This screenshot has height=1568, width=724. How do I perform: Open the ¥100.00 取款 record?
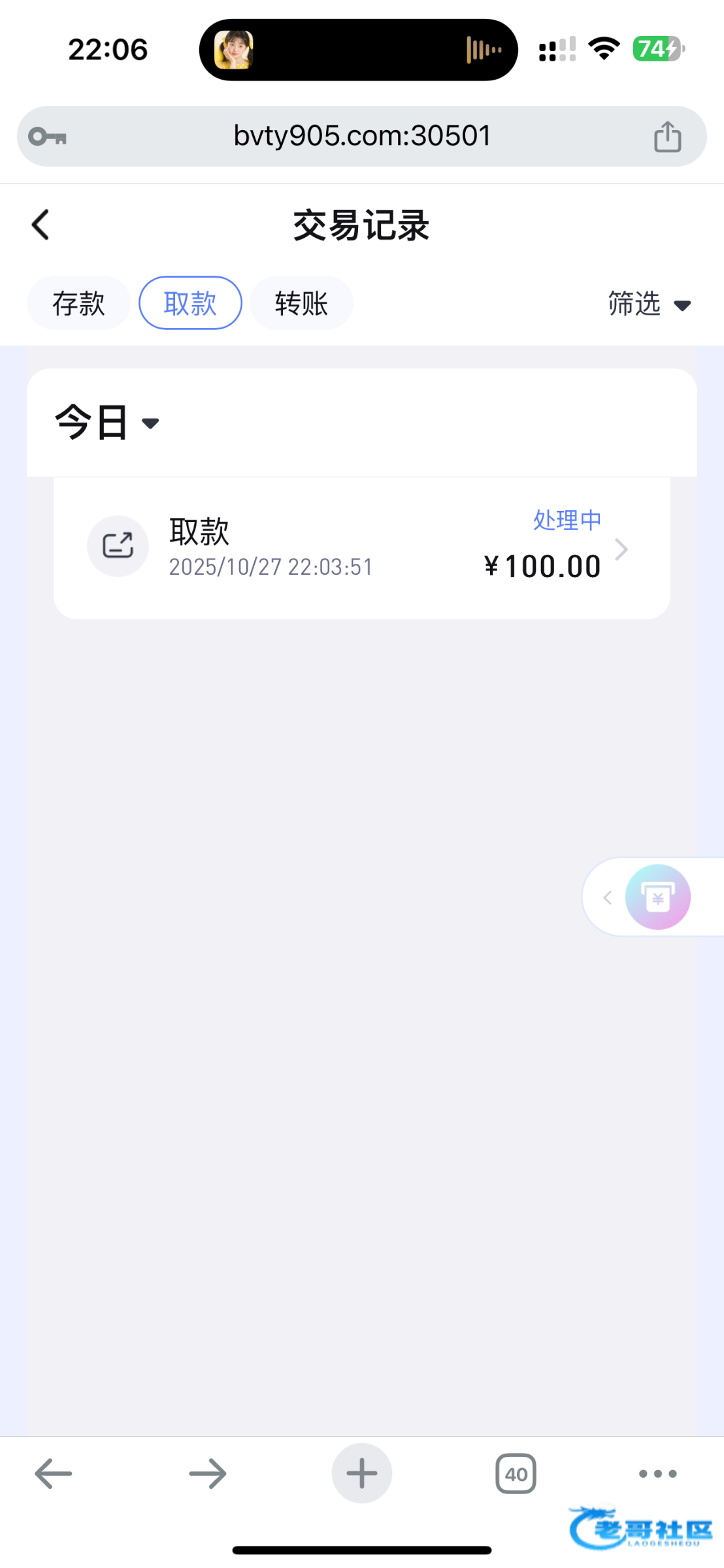(361, 547)
